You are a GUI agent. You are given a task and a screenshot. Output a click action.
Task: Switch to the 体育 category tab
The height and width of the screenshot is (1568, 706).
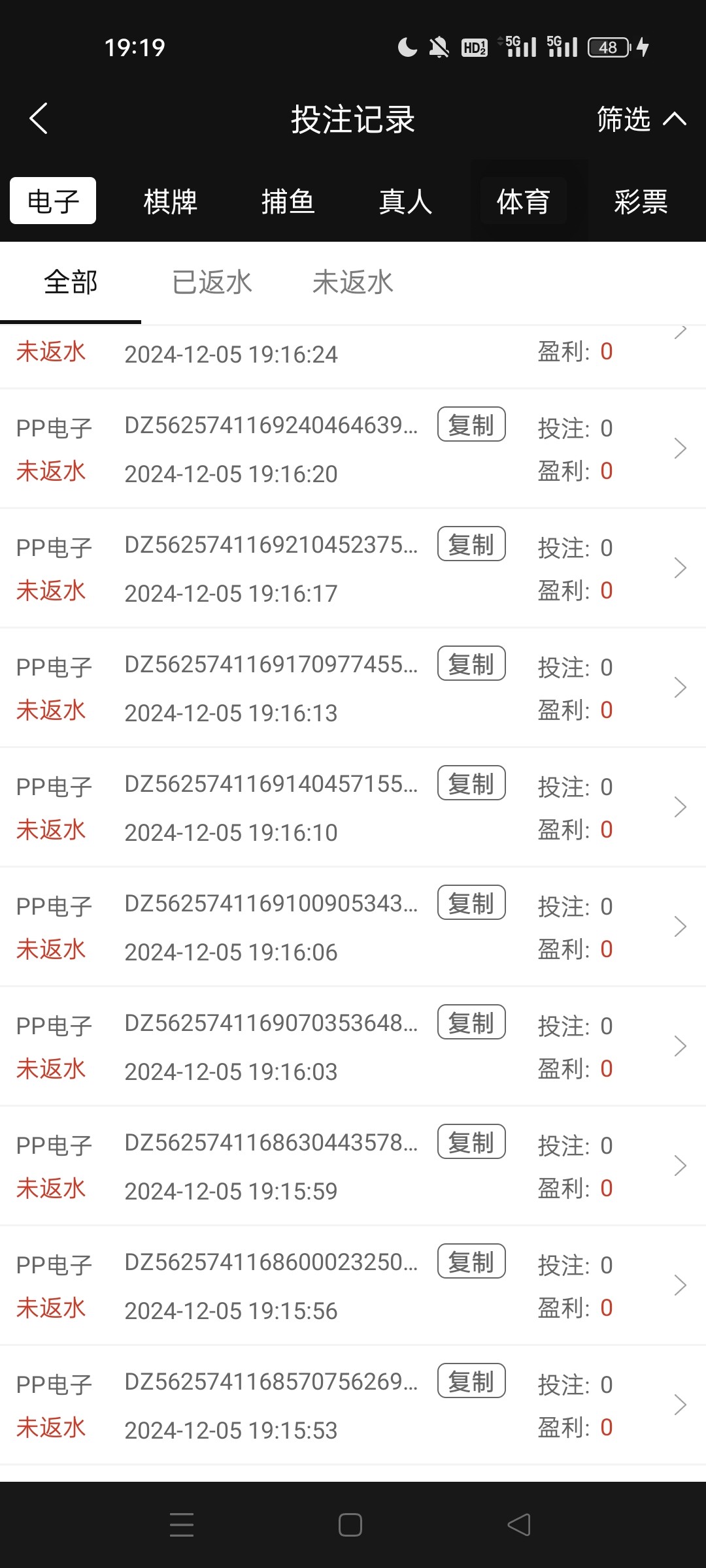(523, 201)
